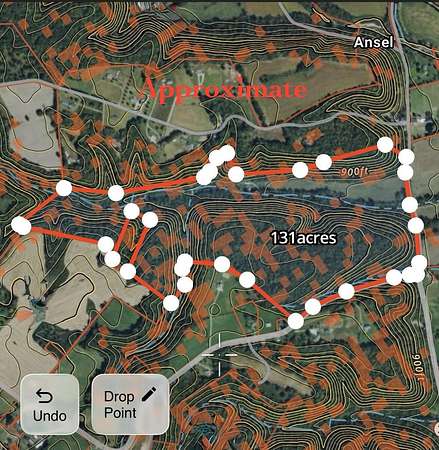
Task: Undo the last dropped point
Action: [x=50, y=404]
